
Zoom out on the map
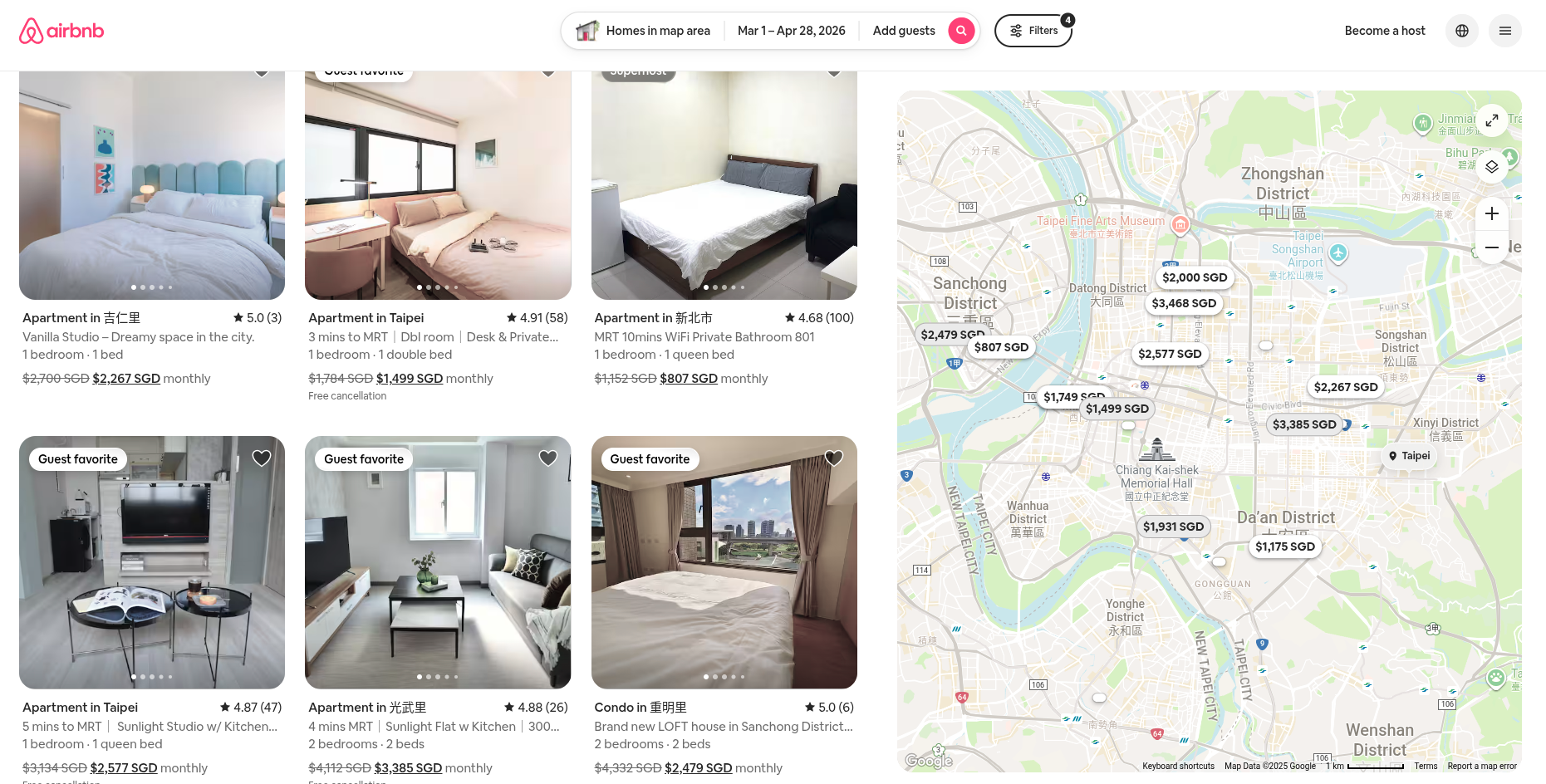(x=1492, y=247)
